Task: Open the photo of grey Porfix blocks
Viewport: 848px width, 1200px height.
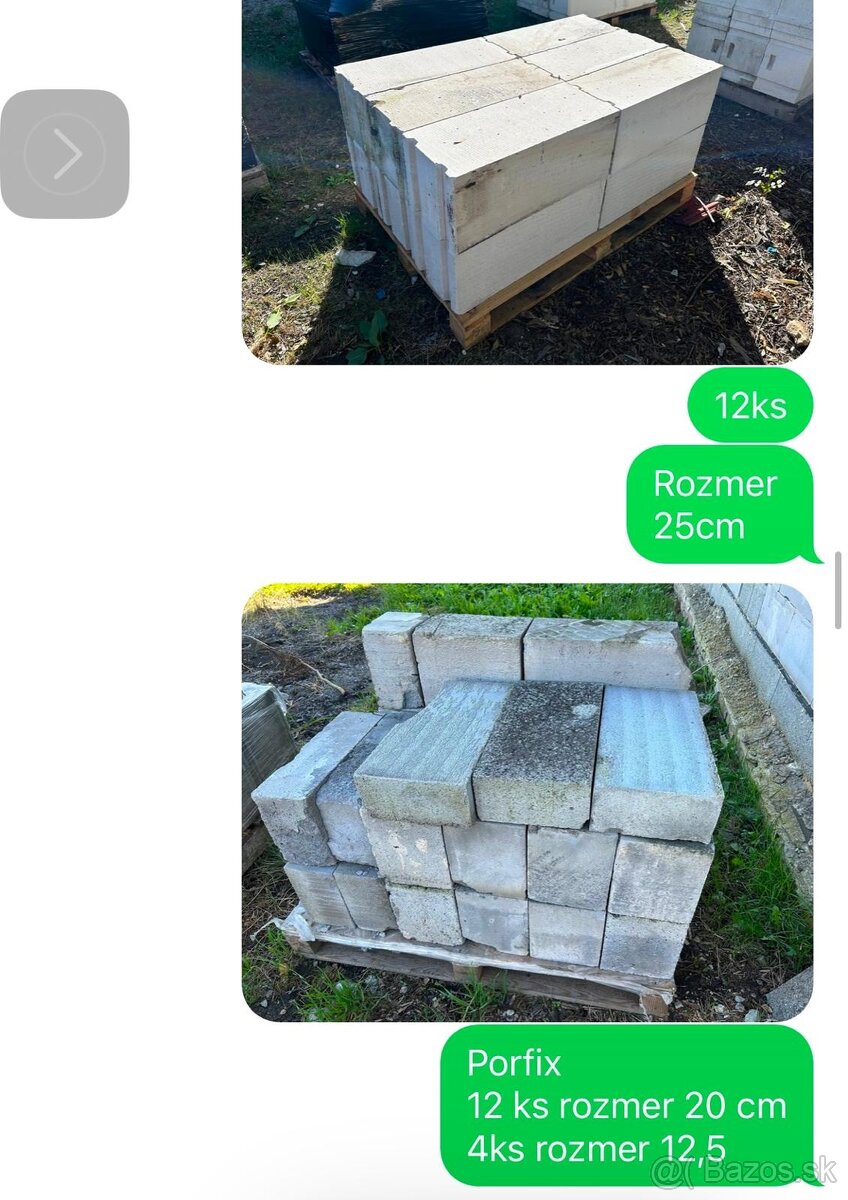Action: tap(527, 800)
